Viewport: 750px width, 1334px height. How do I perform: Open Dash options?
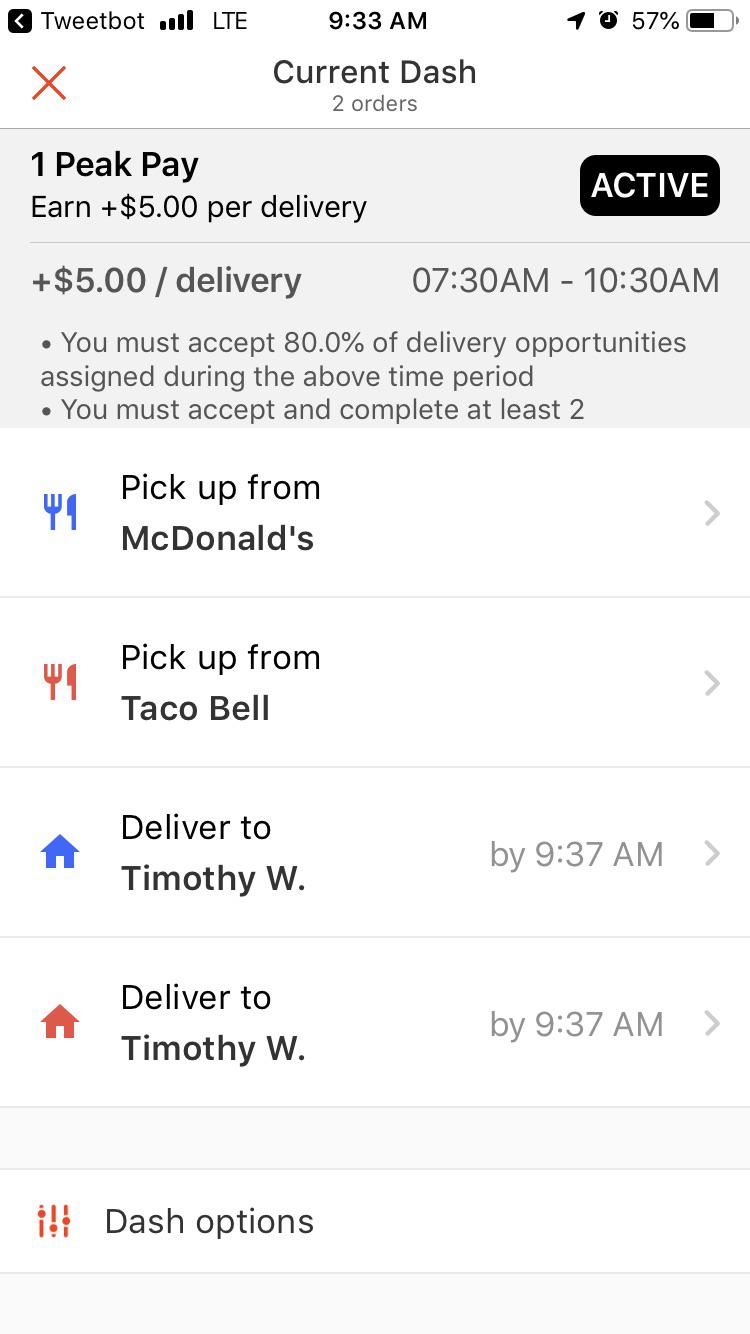point(208,1221)
